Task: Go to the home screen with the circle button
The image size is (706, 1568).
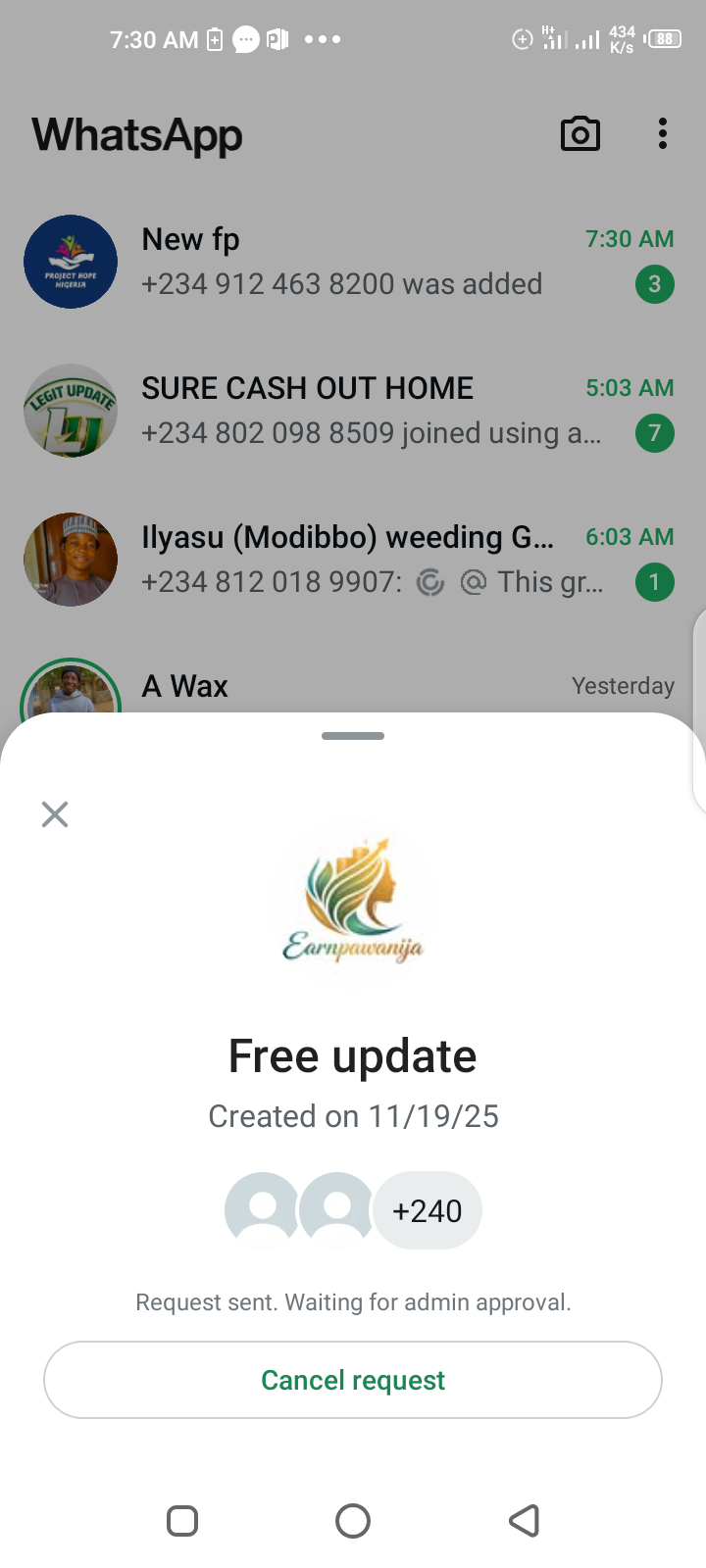Action: [353, 1521]
